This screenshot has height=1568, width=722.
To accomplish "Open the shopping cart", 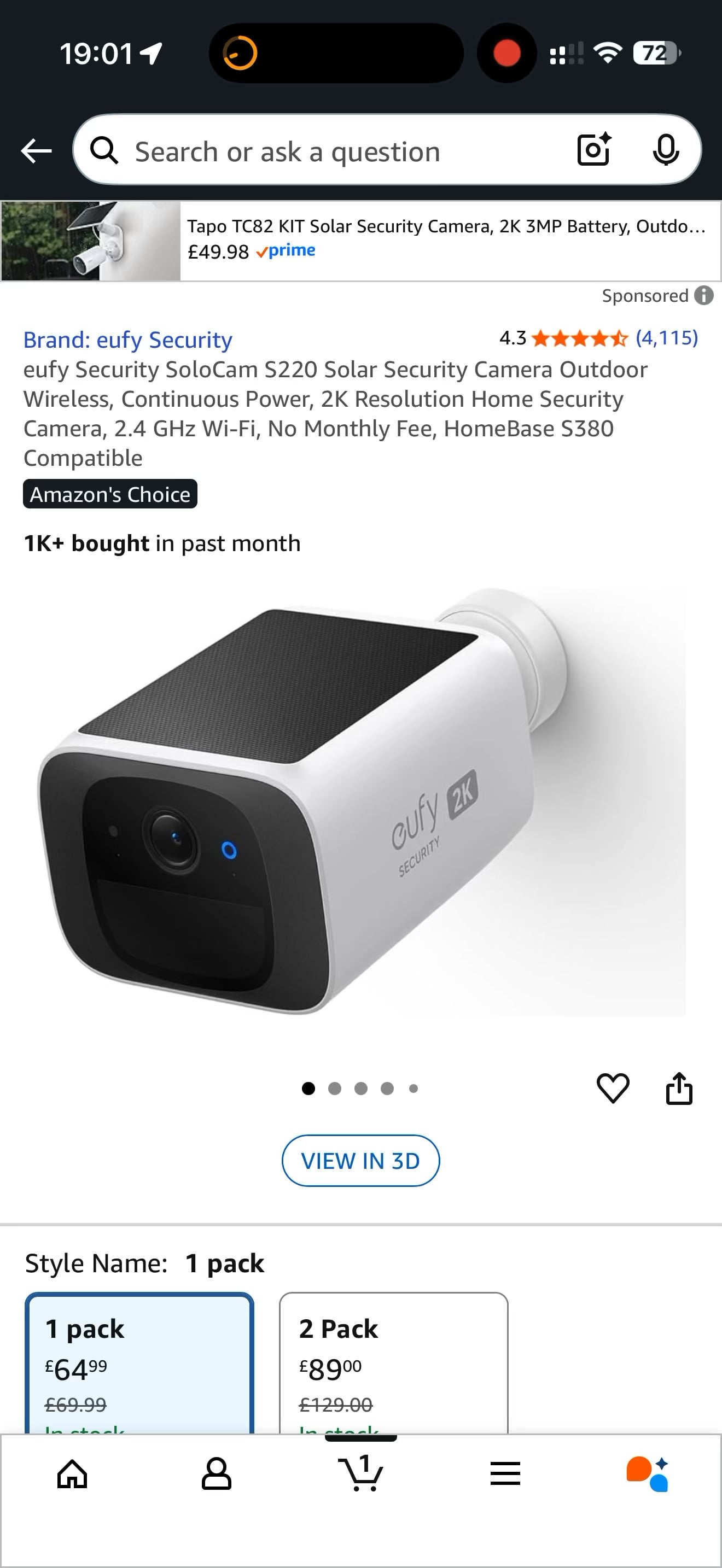I will [360, 1473].
